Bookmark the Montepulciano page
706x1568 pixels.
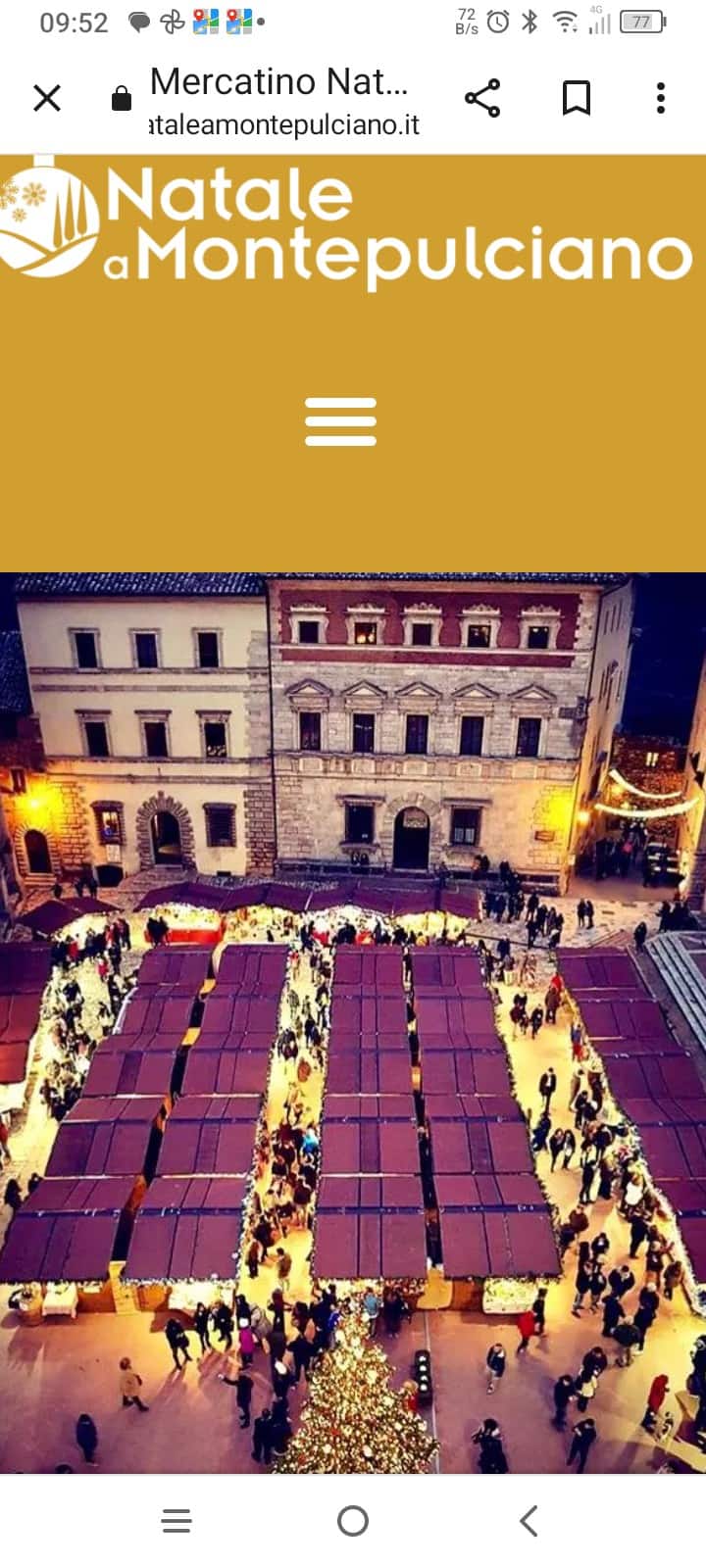[x=576, y=98]
